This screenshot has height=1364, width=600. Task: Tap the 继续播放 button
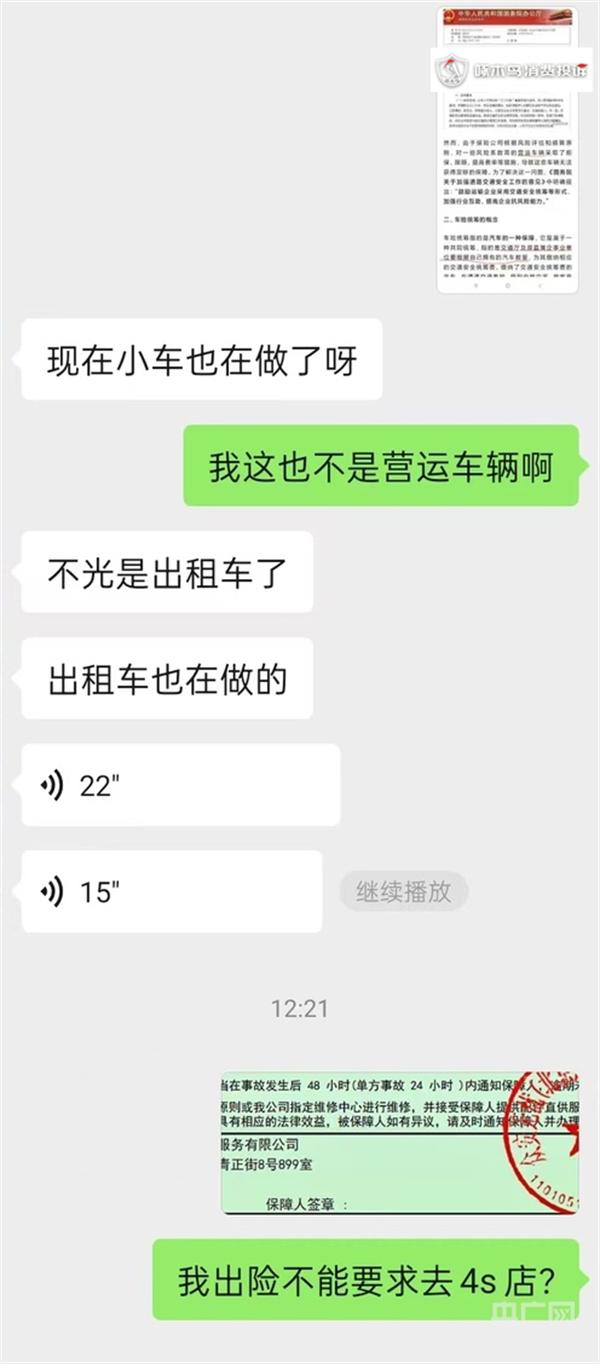point(403,891)
